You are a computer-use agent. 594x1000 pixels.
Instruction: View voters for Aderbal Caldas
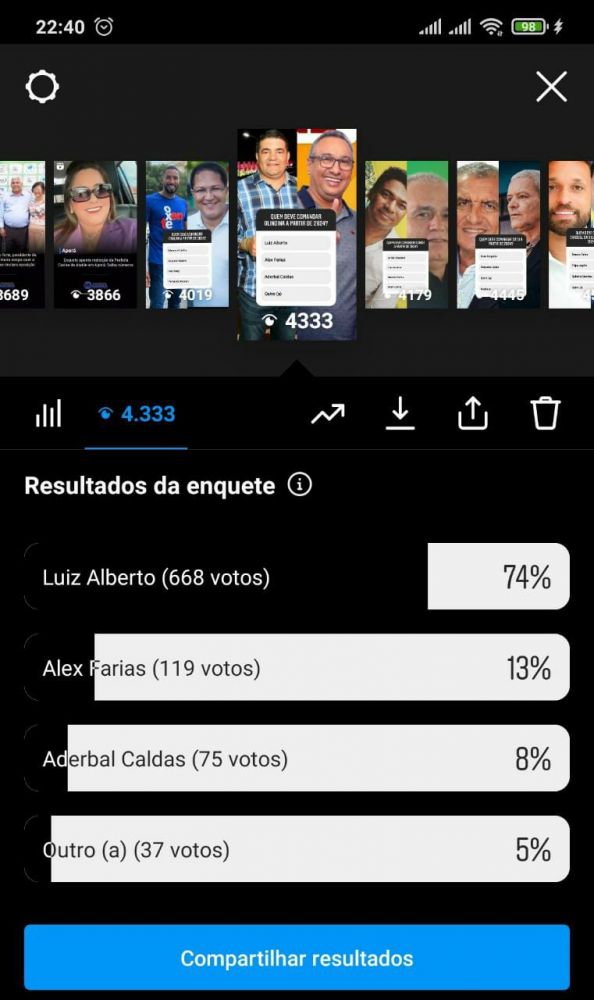(297, 758)
